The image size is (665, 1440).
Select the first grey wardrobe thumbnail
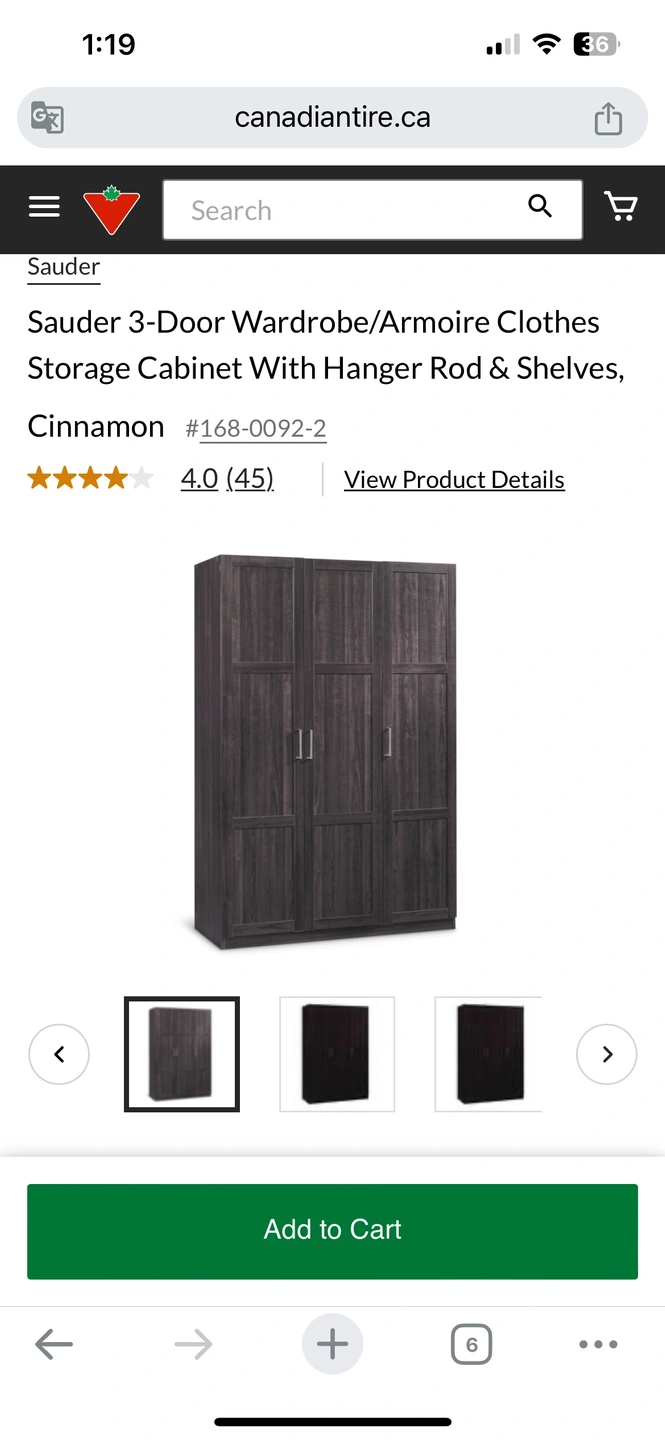click(x=182, y=1054)
